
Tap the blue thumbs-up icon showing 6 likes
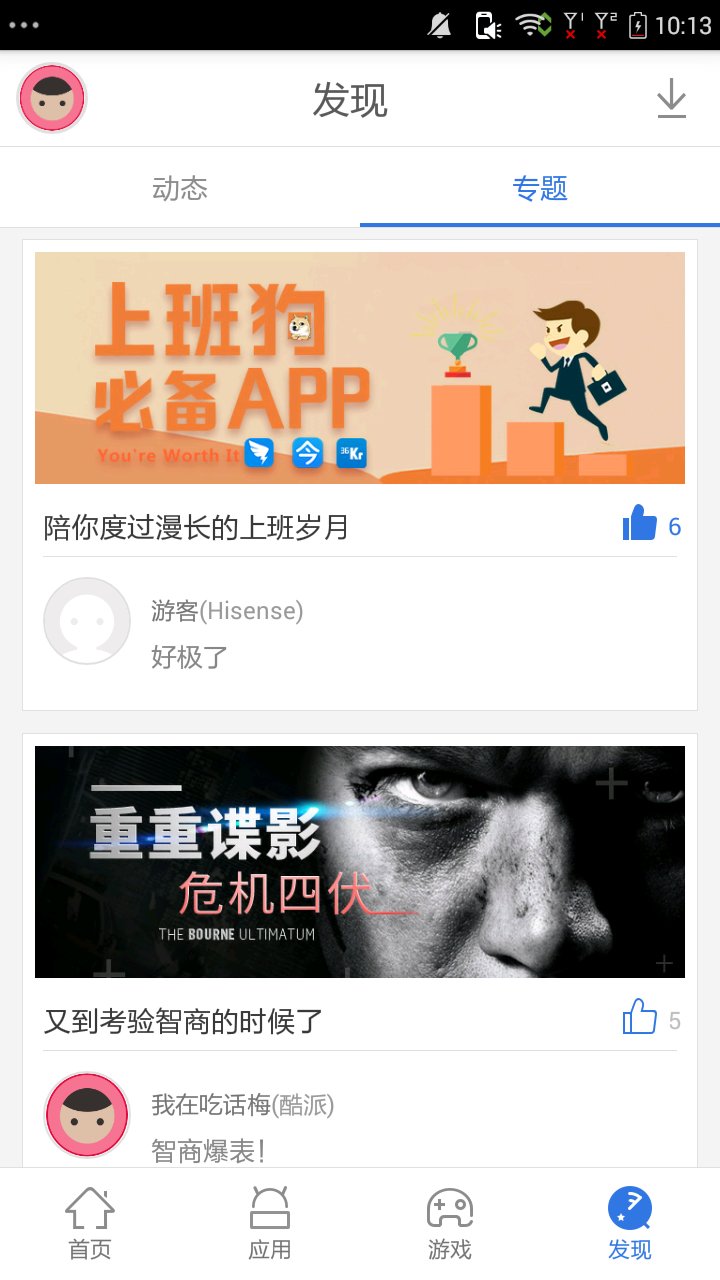(642, 522)
